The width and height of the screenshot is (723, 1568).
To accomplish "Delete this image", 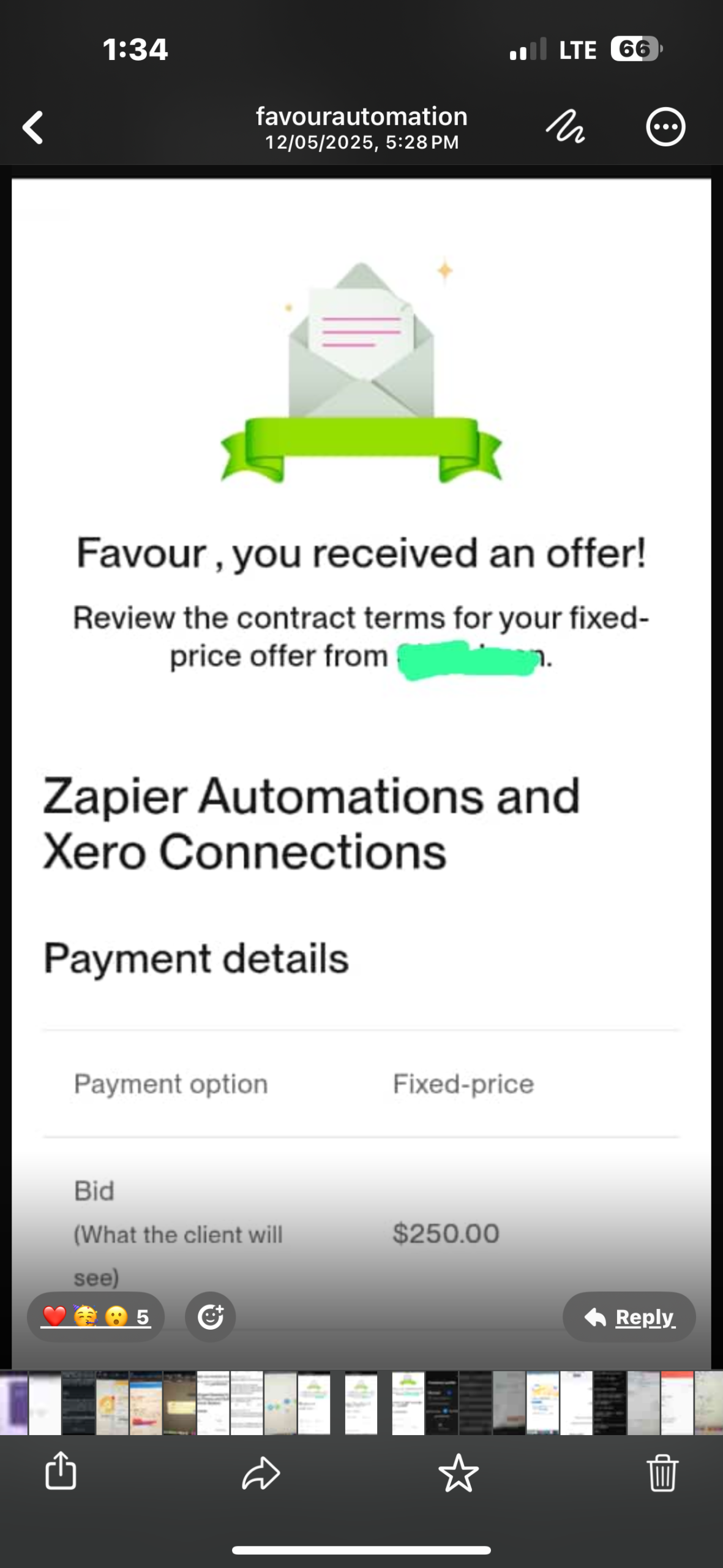I will click(x=662, y=1472).
